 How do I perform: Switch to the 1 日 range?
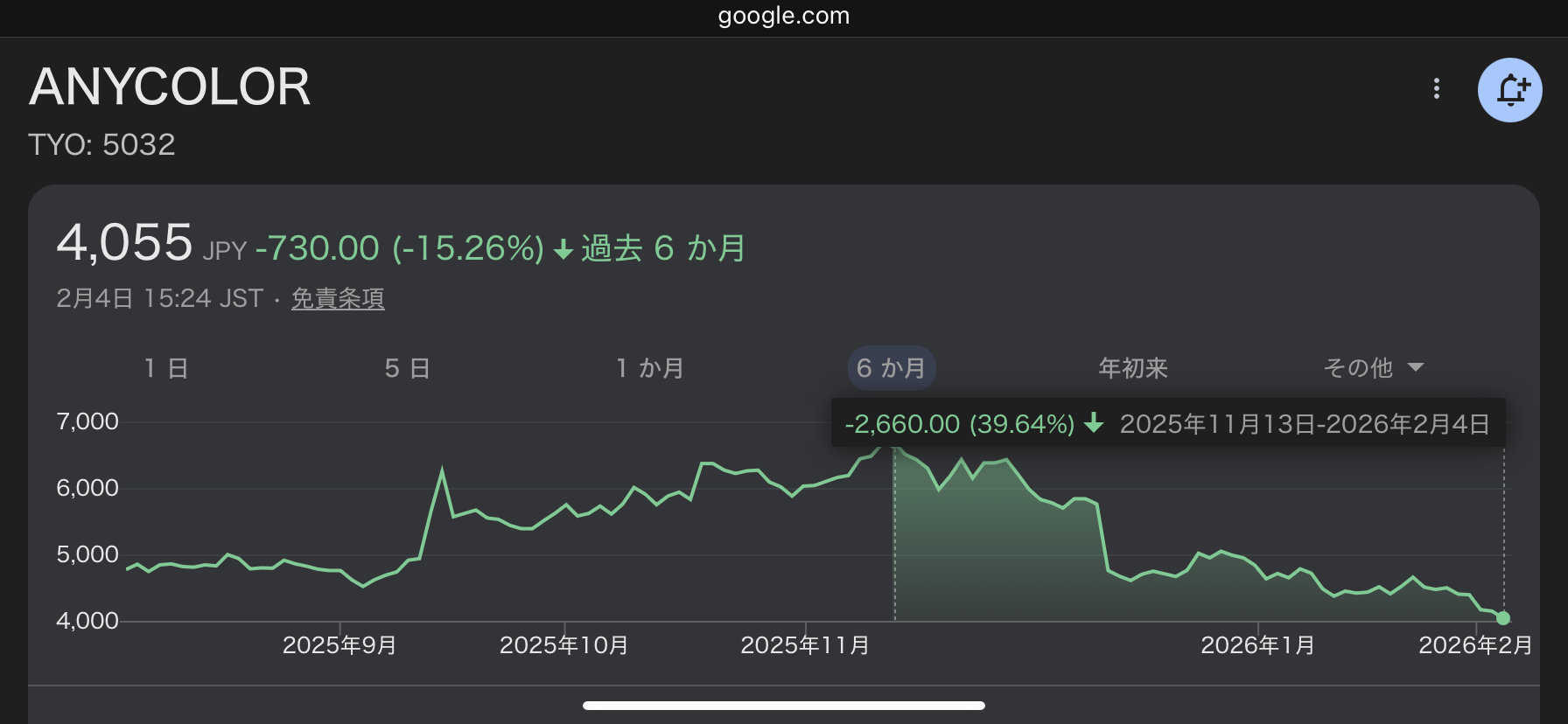coord(166,368)
